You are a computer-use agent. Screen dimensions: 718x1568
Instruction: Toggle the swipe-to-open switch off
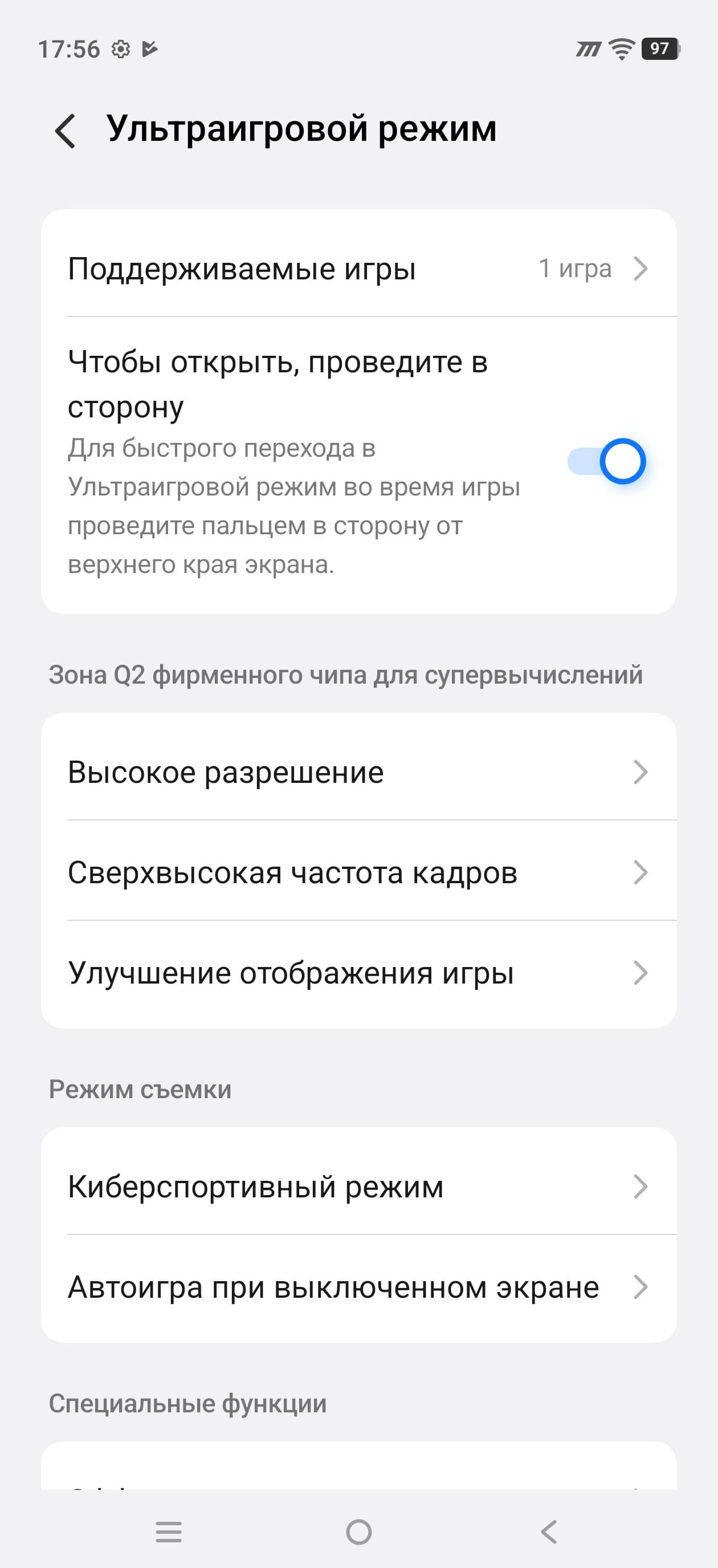coord(606,461)
